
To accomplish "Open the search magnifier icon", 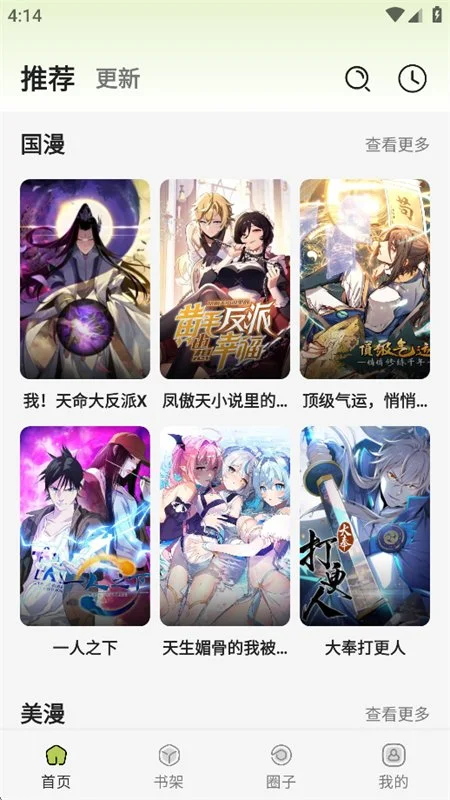I will tap(358, 79).
